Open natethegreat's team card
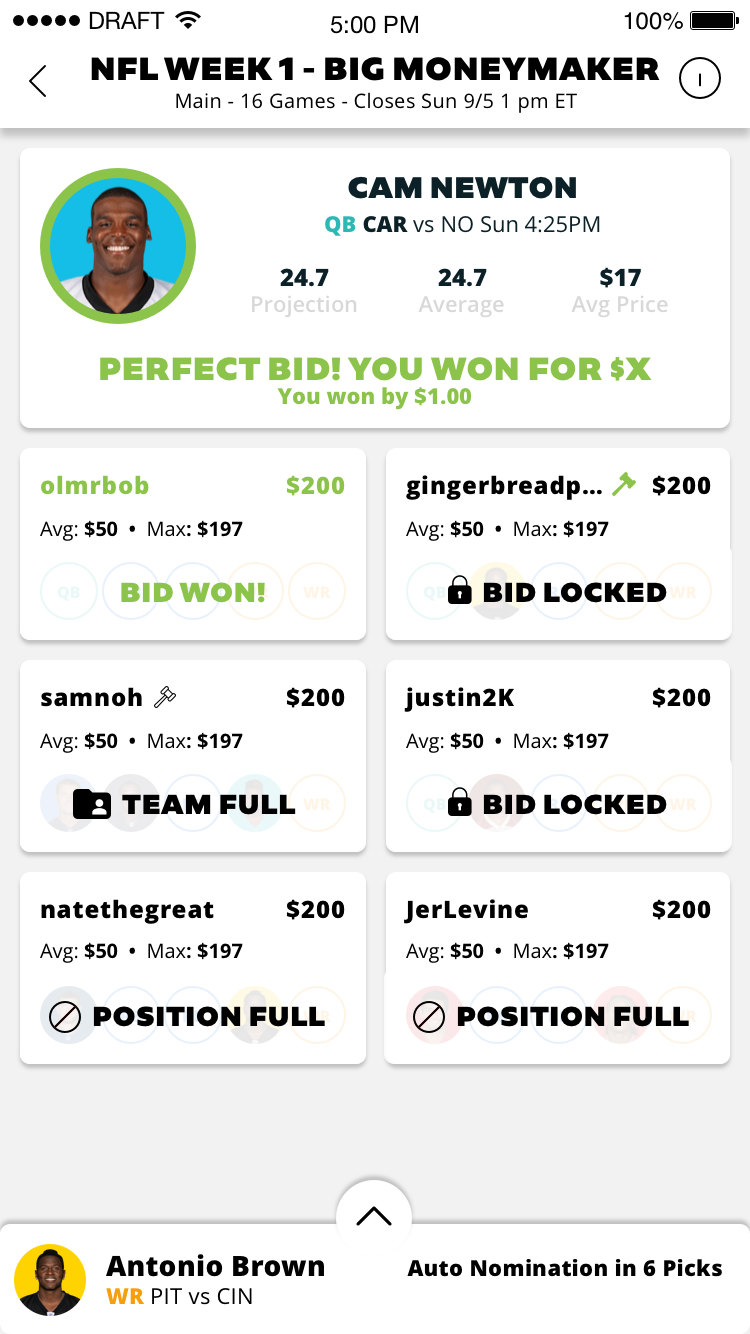This screenshot has width=750, height=1334. 193,968
